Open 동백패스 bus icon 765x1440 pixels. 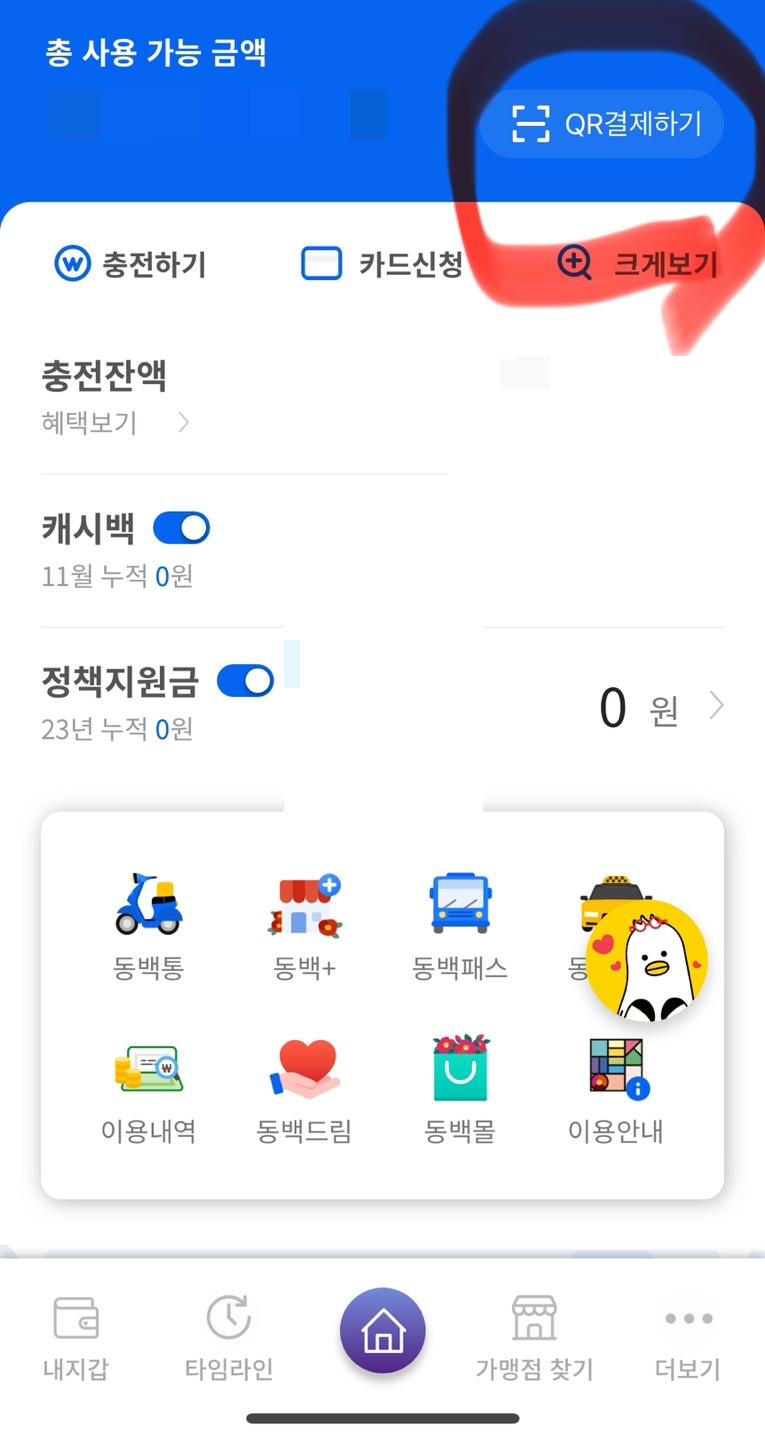459,905
